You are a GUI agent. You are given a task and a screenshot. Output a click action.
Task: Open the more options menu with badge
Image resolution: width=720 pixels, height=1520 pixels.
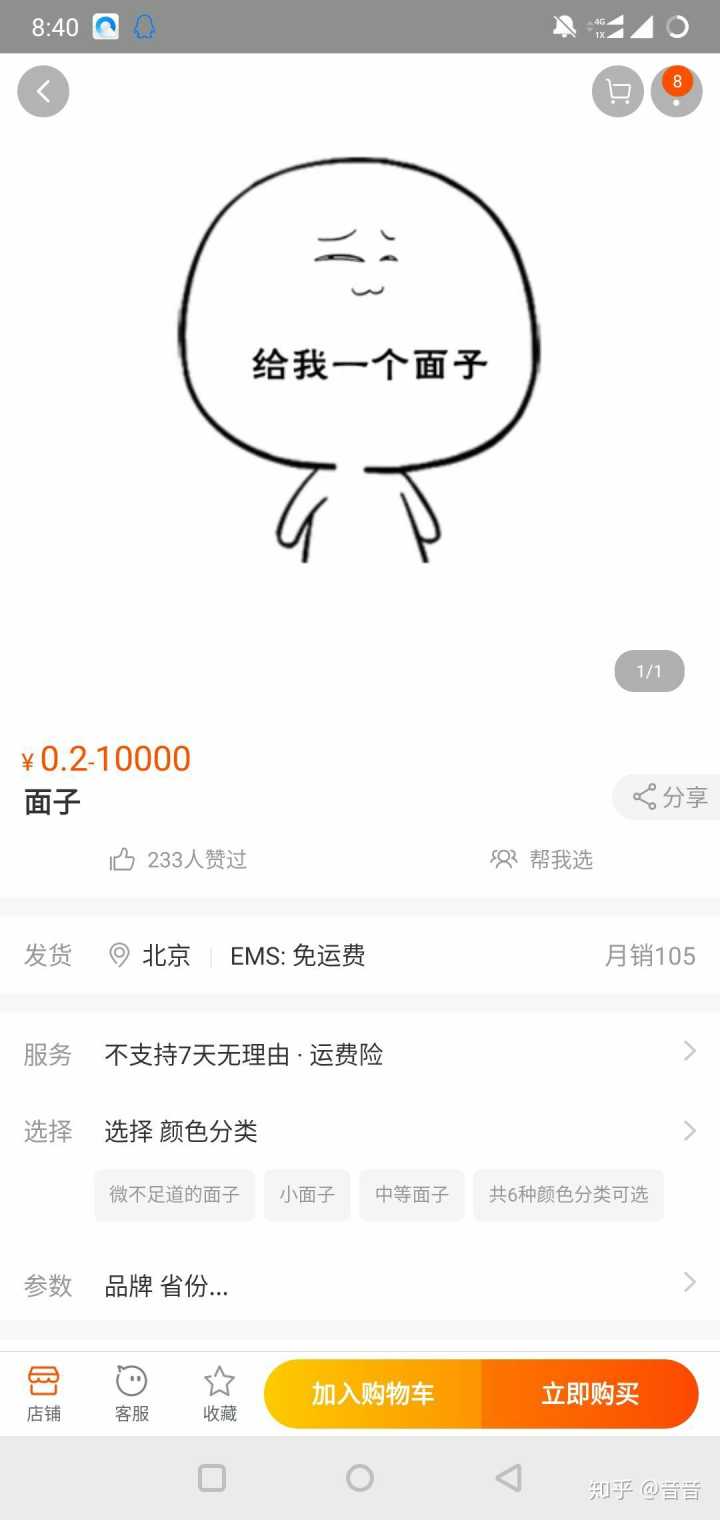point(677,92)
